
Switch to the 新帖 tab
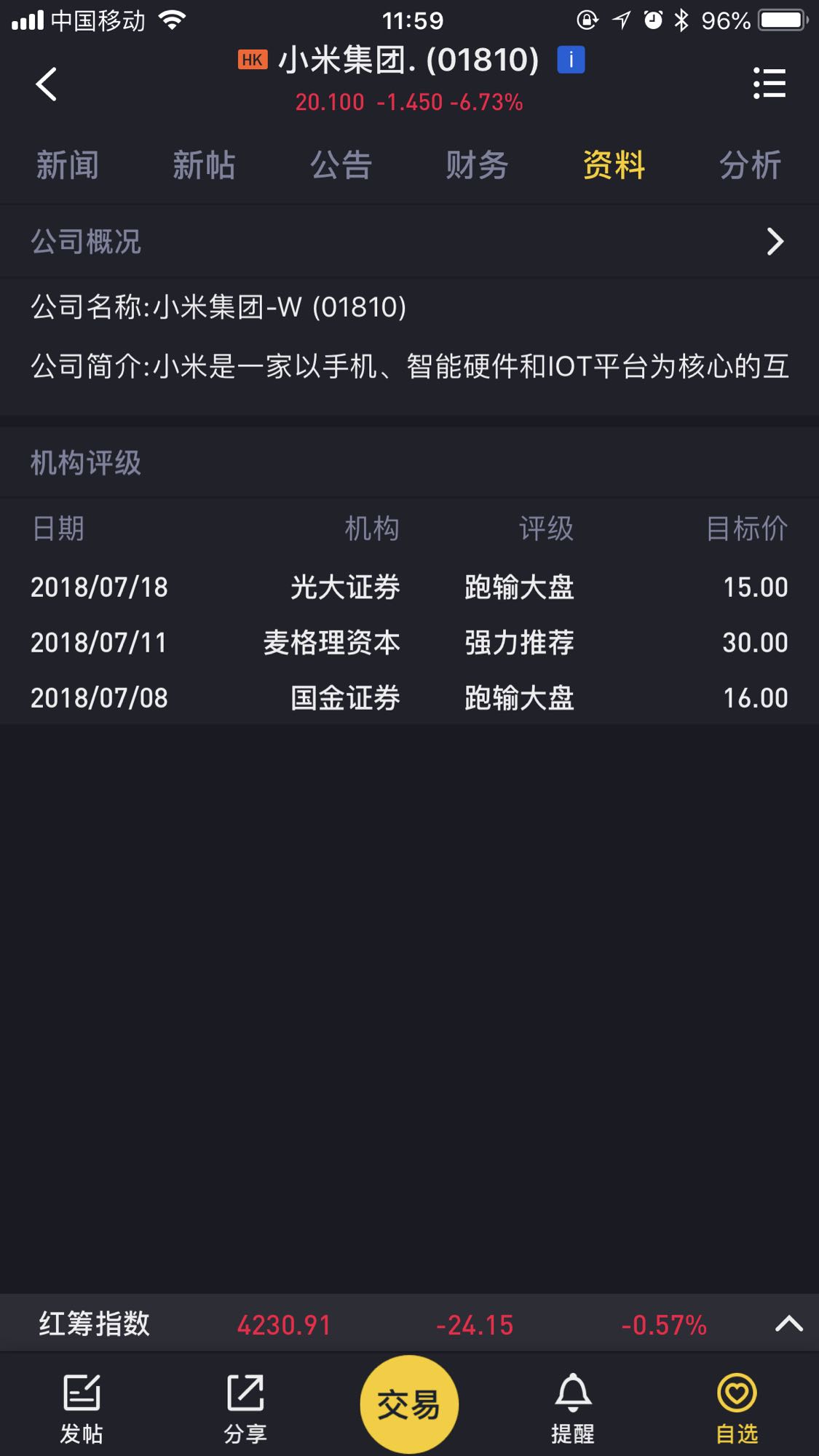tap(204, 165)
